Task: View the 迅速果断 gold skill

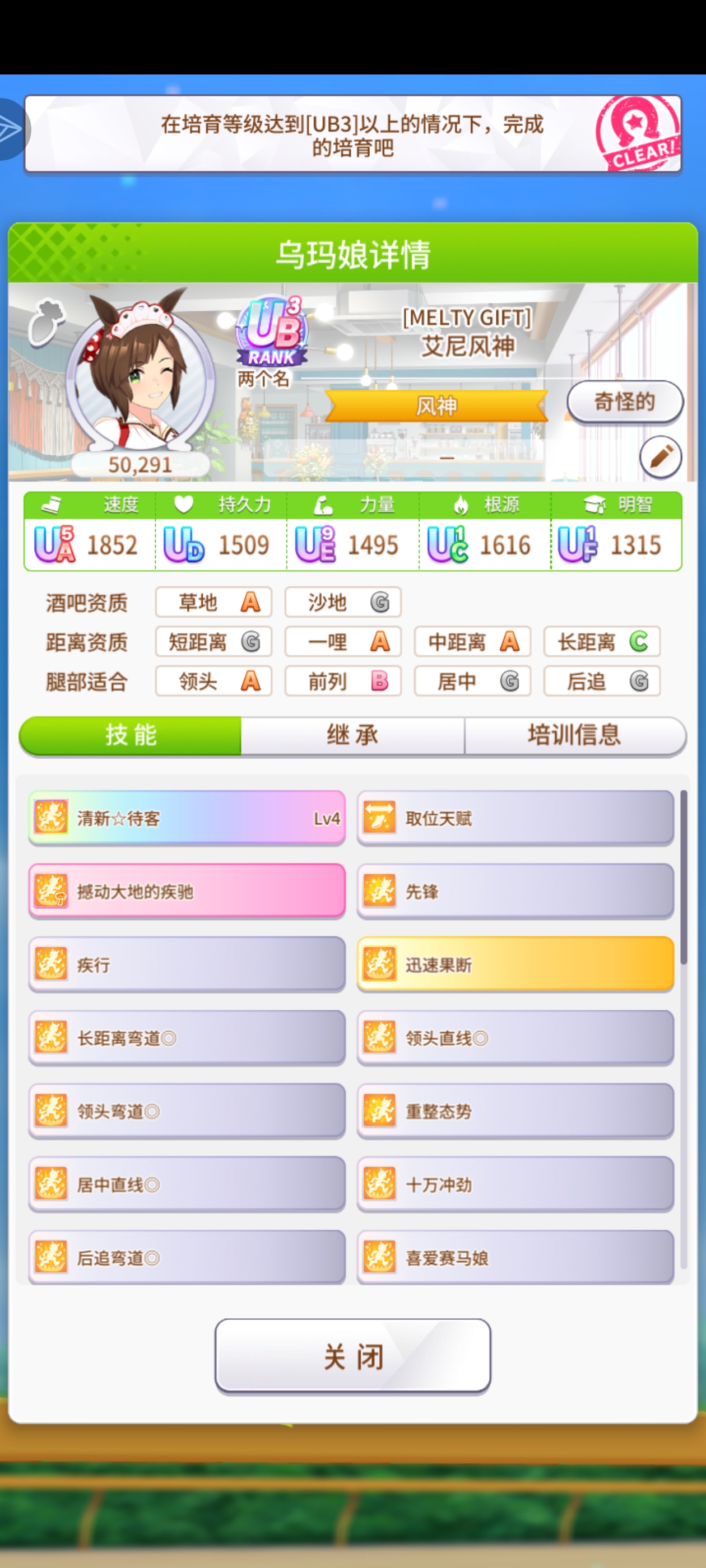Action: tap(515, 964)
